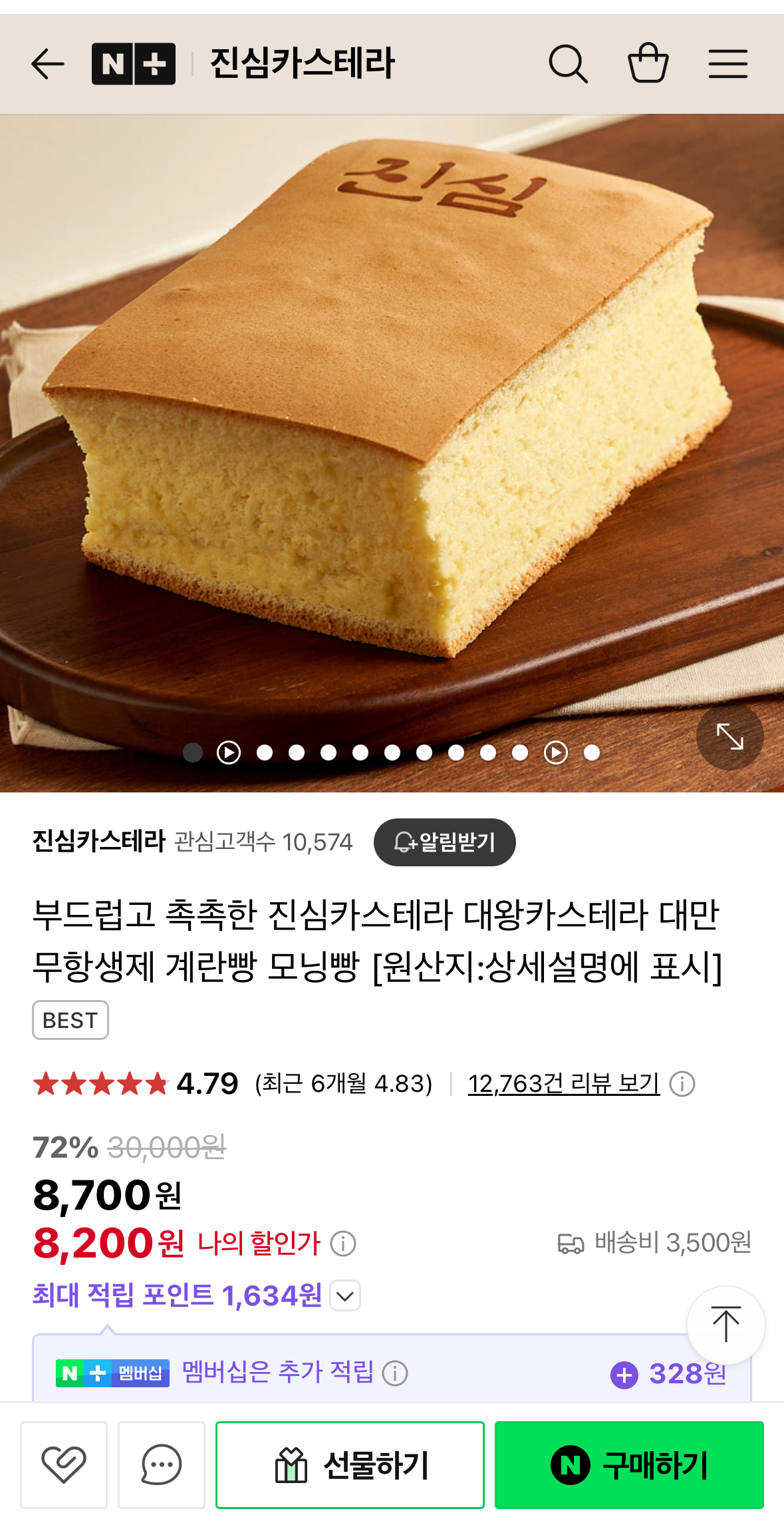Add product to wishlist heart
The width and height of the screenshot is (784, 1525).
64,1464
